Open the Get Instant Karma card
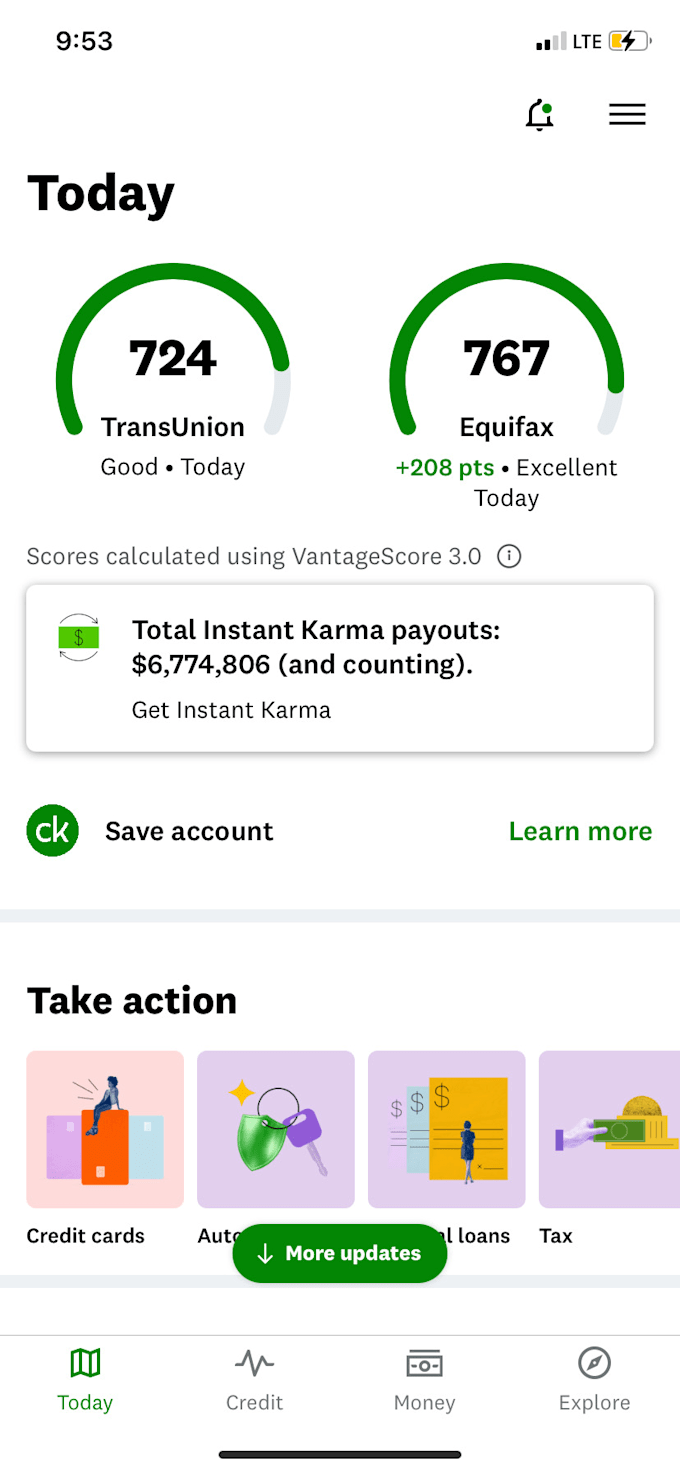680x1472 pixels. point(340,668)
